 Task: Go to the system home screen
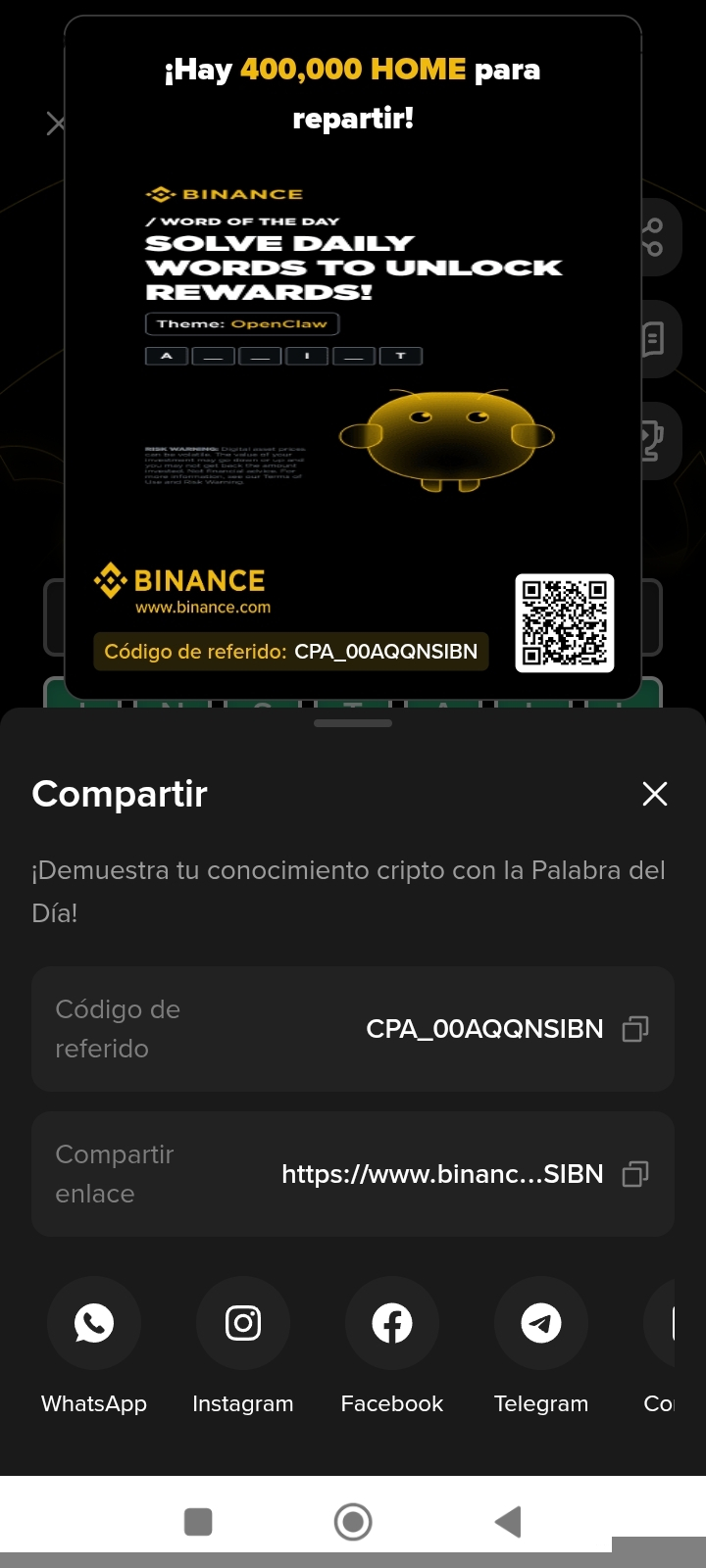point(353,1522)
